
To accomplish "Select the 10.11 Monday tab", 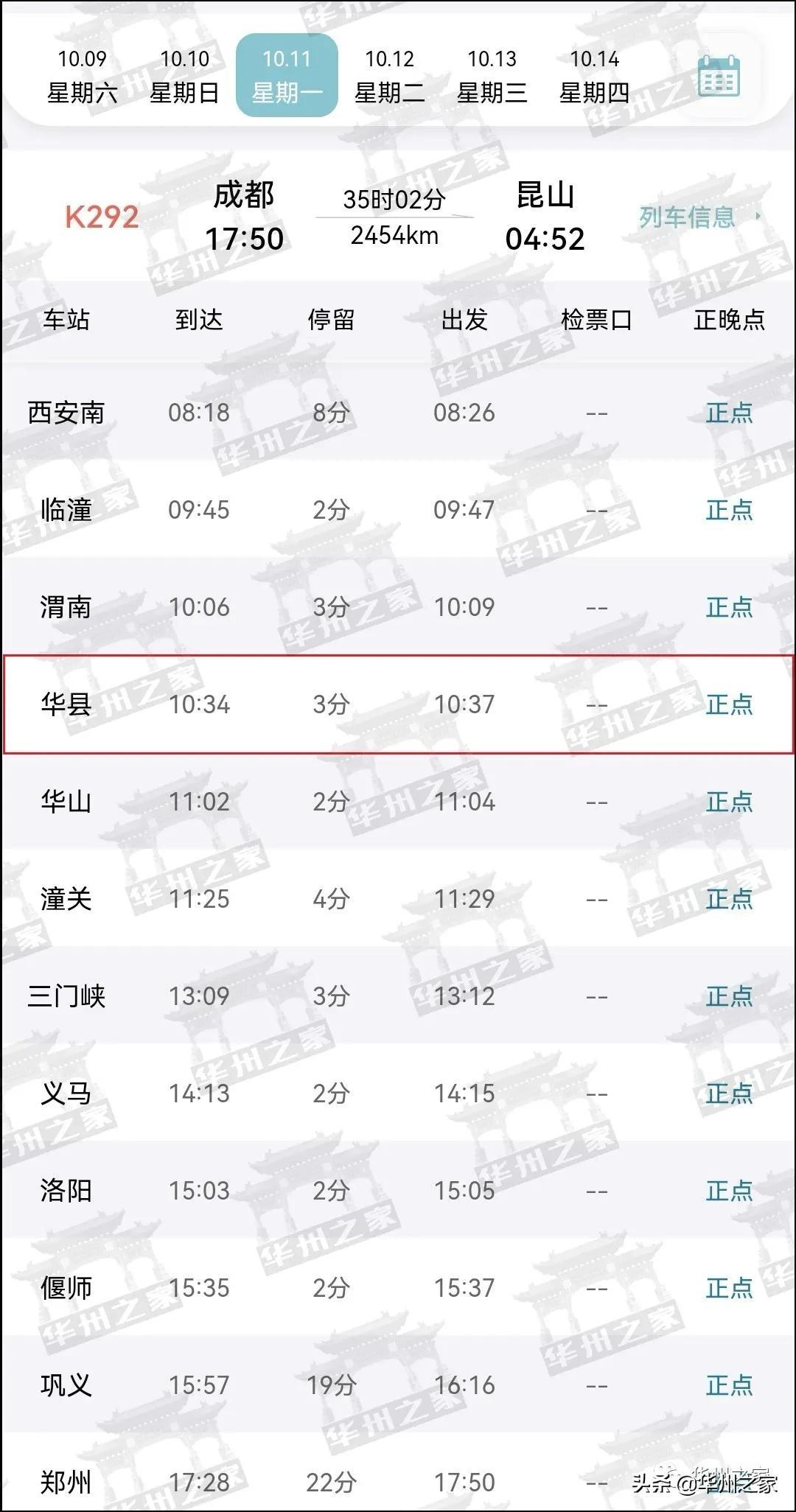I will click(287, 76).
